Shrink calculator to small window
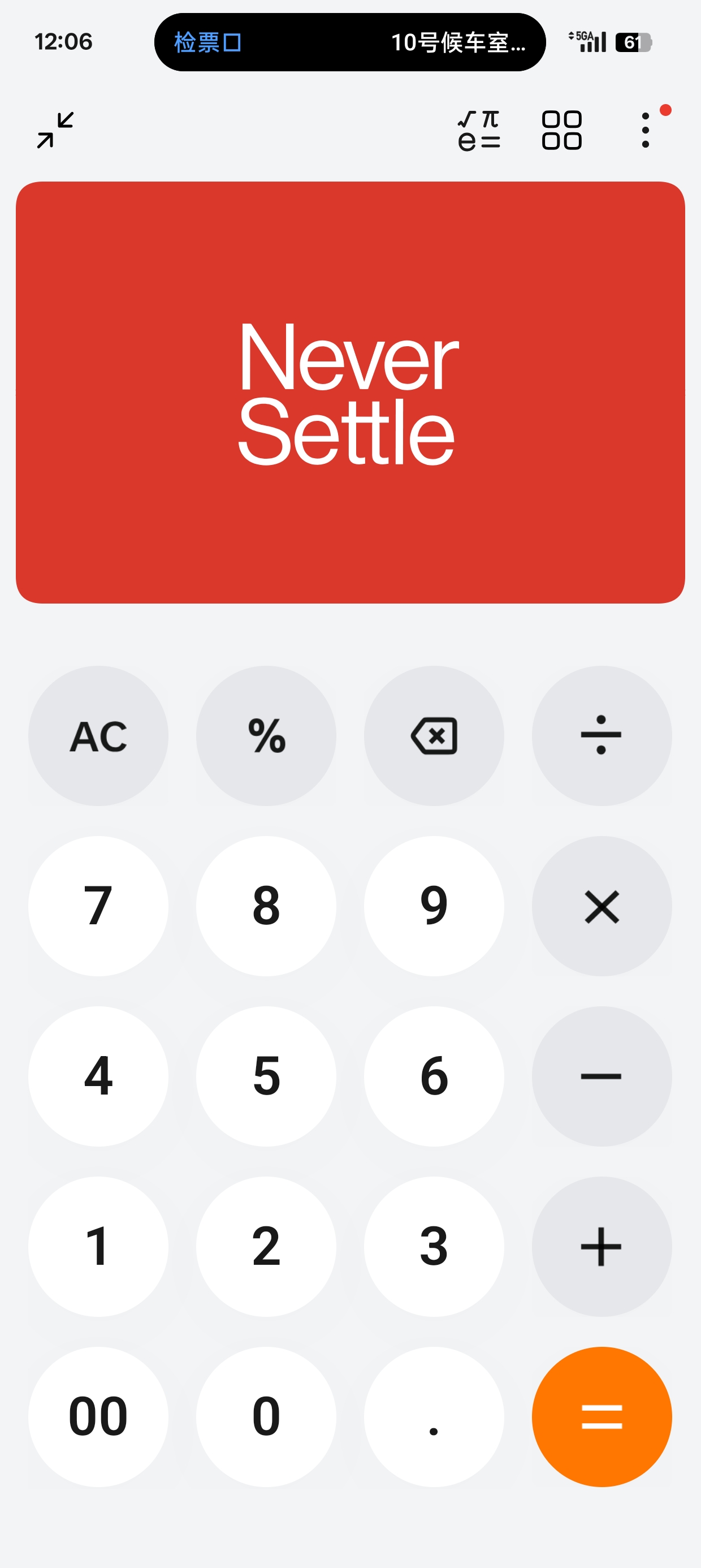Viewport: 701px width, 1568px height. coord(55,130)
